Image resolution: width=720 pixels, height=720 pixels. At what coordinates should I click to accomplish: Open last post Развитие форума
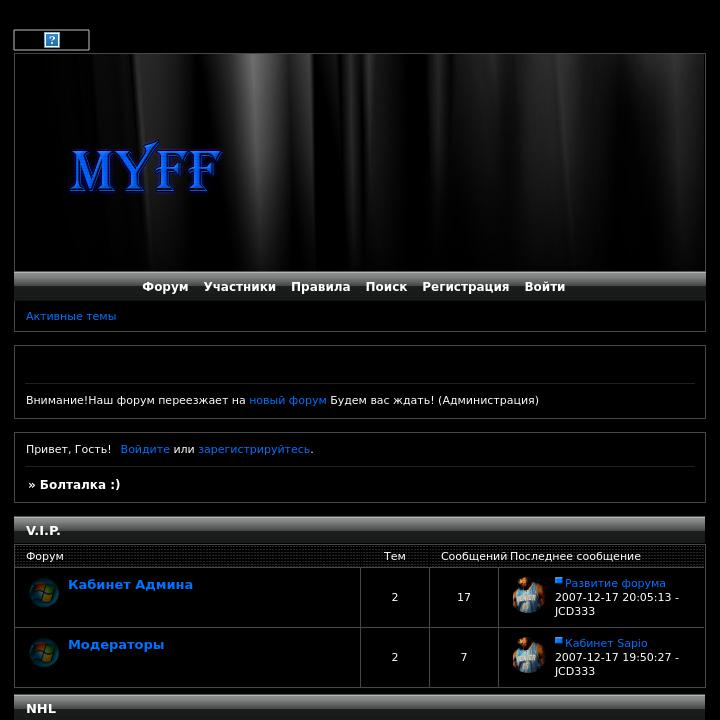coord(614,583)
